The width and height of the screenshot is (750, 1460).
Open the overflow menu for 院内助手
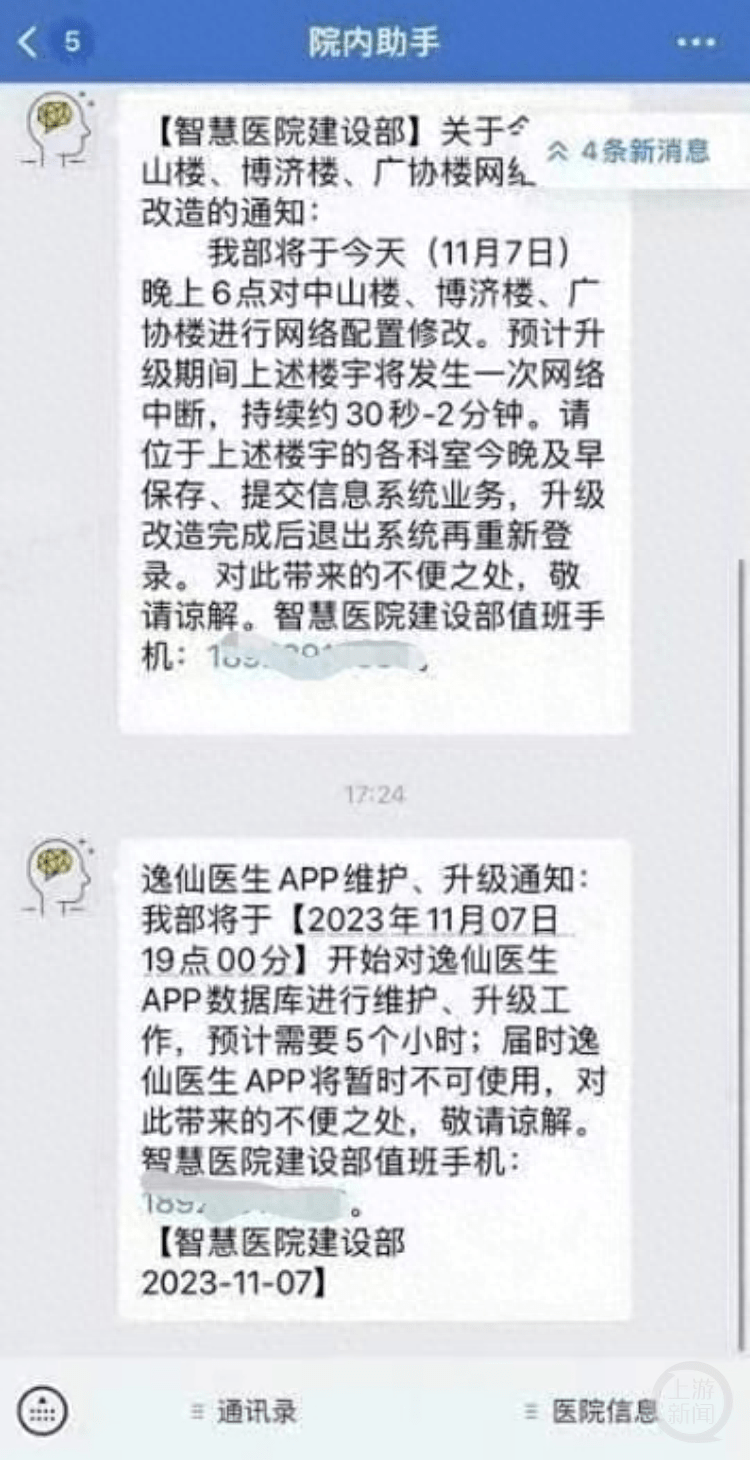(696, 42)
